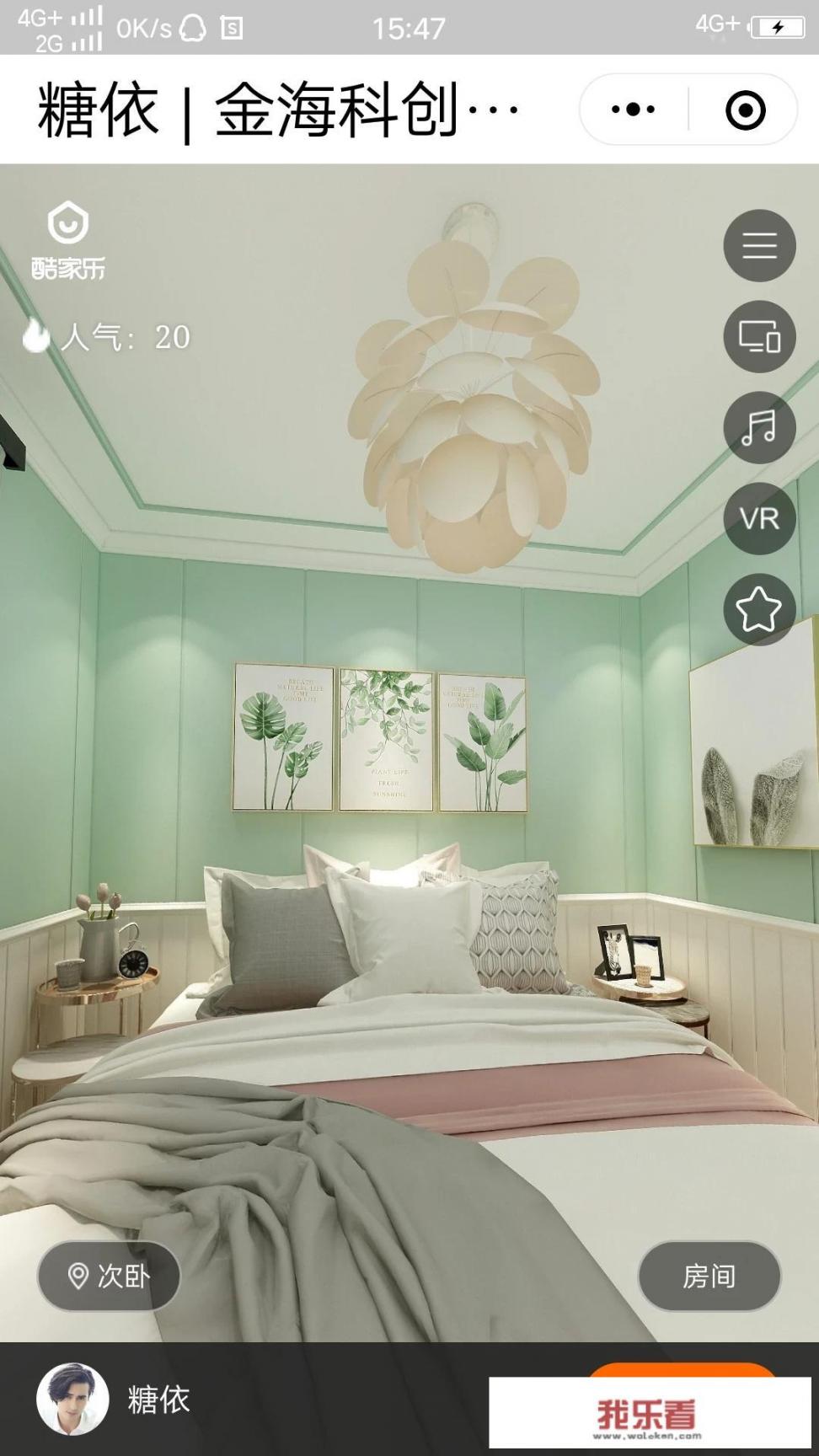Tap the 次卧 location button
Screen dimensions: 819x1456
pos(109,1276)
